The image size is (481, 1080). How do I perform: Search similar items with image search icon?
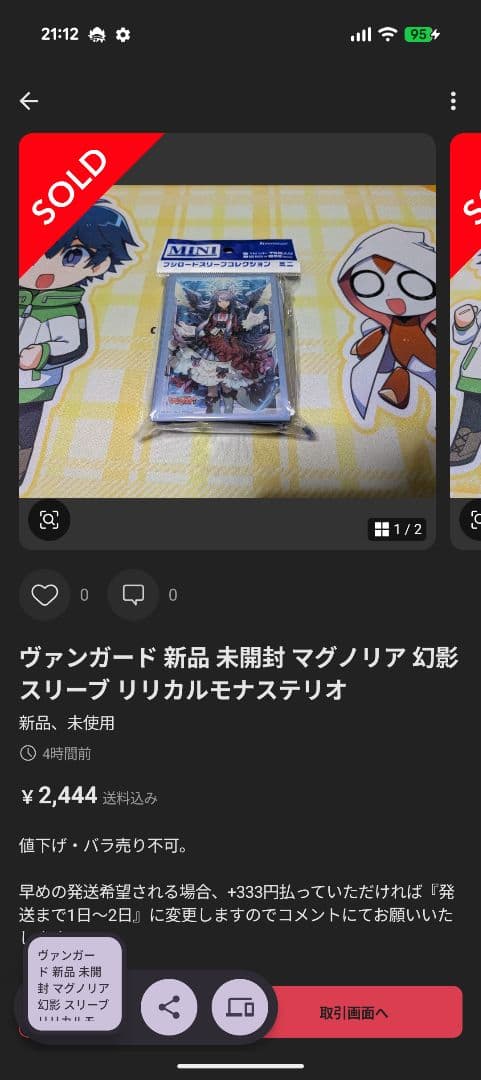click(49, 520)
